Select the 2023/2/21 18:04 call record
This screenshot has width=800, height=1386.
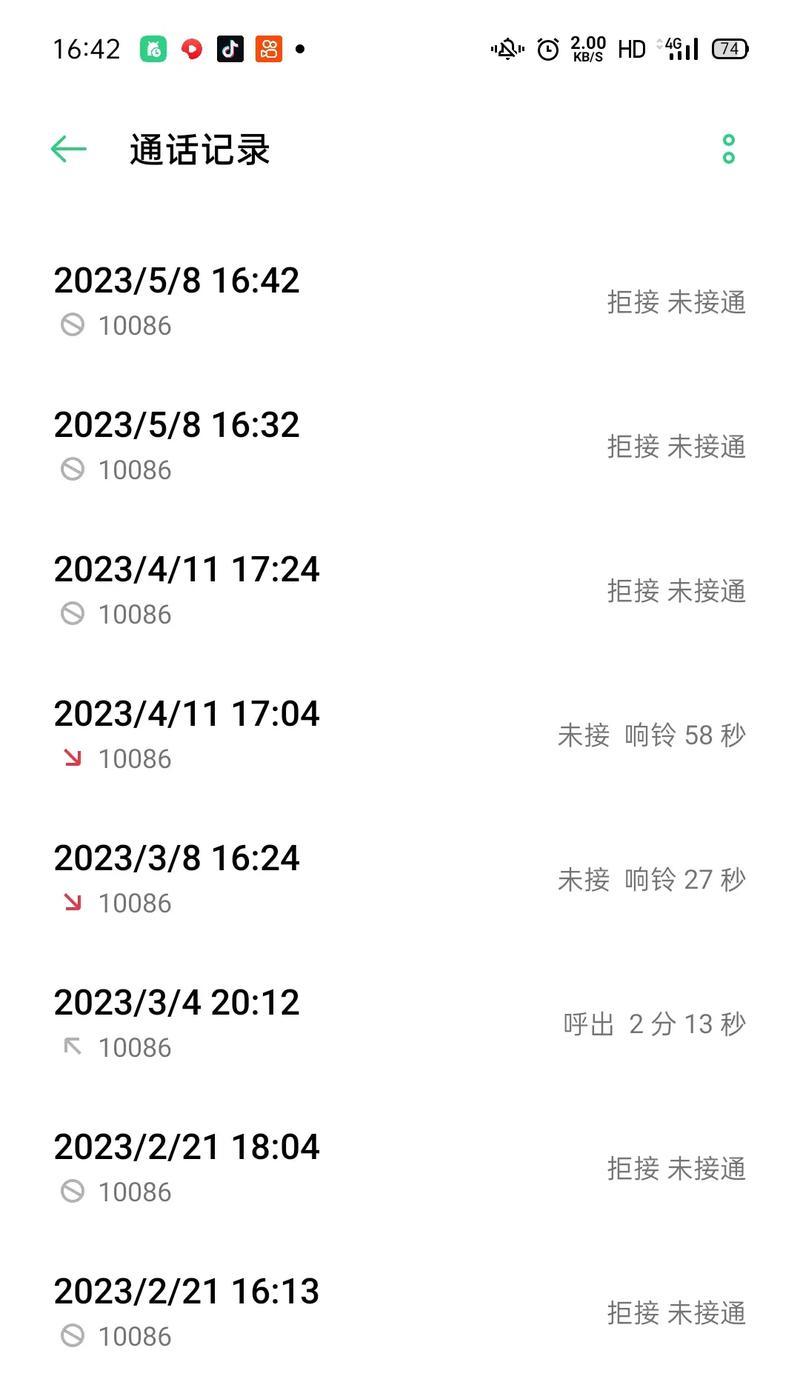(400, 1168)
